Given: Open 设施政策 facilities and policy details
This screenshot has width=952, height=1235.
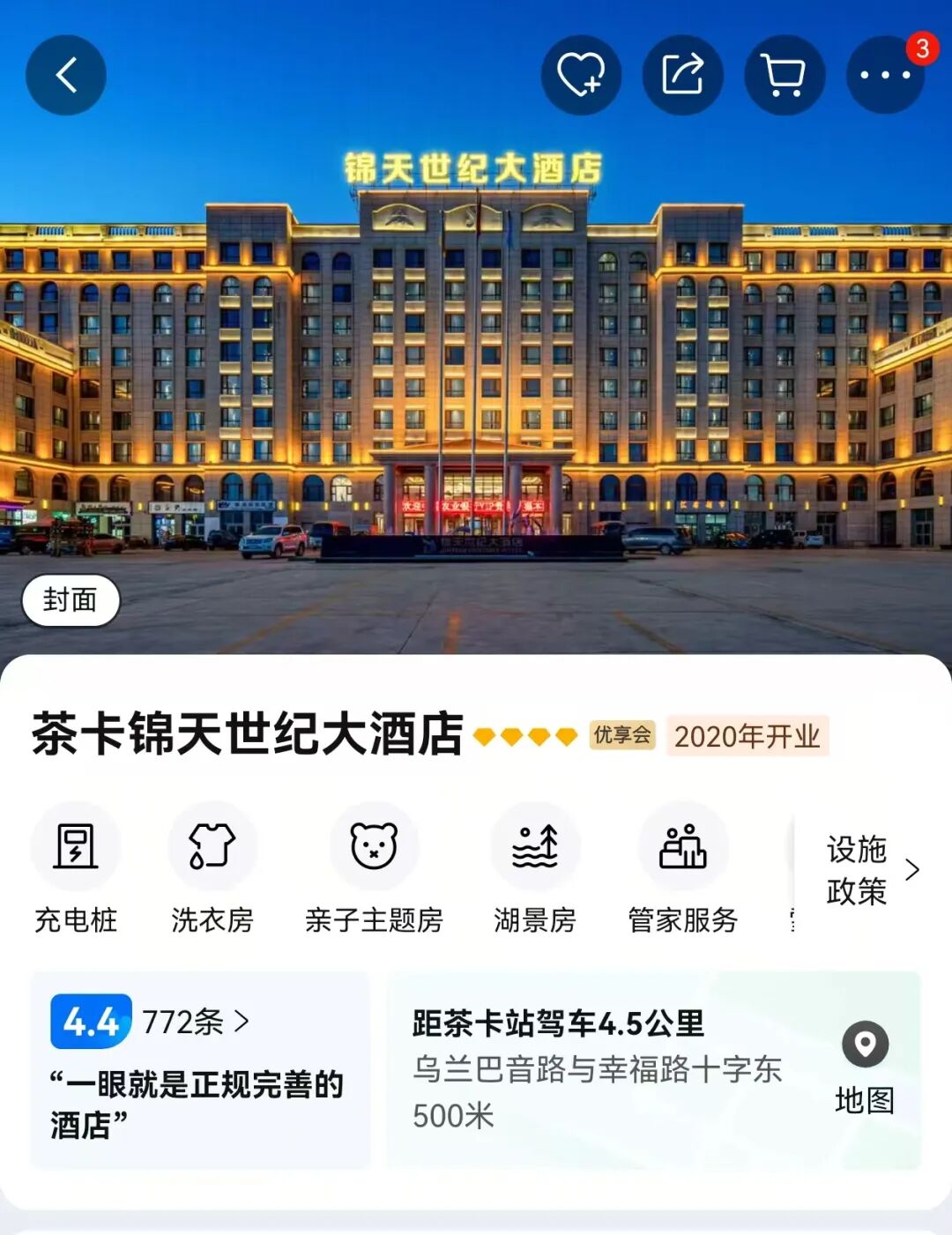Looking at the screenshot, I should point(872,870).
